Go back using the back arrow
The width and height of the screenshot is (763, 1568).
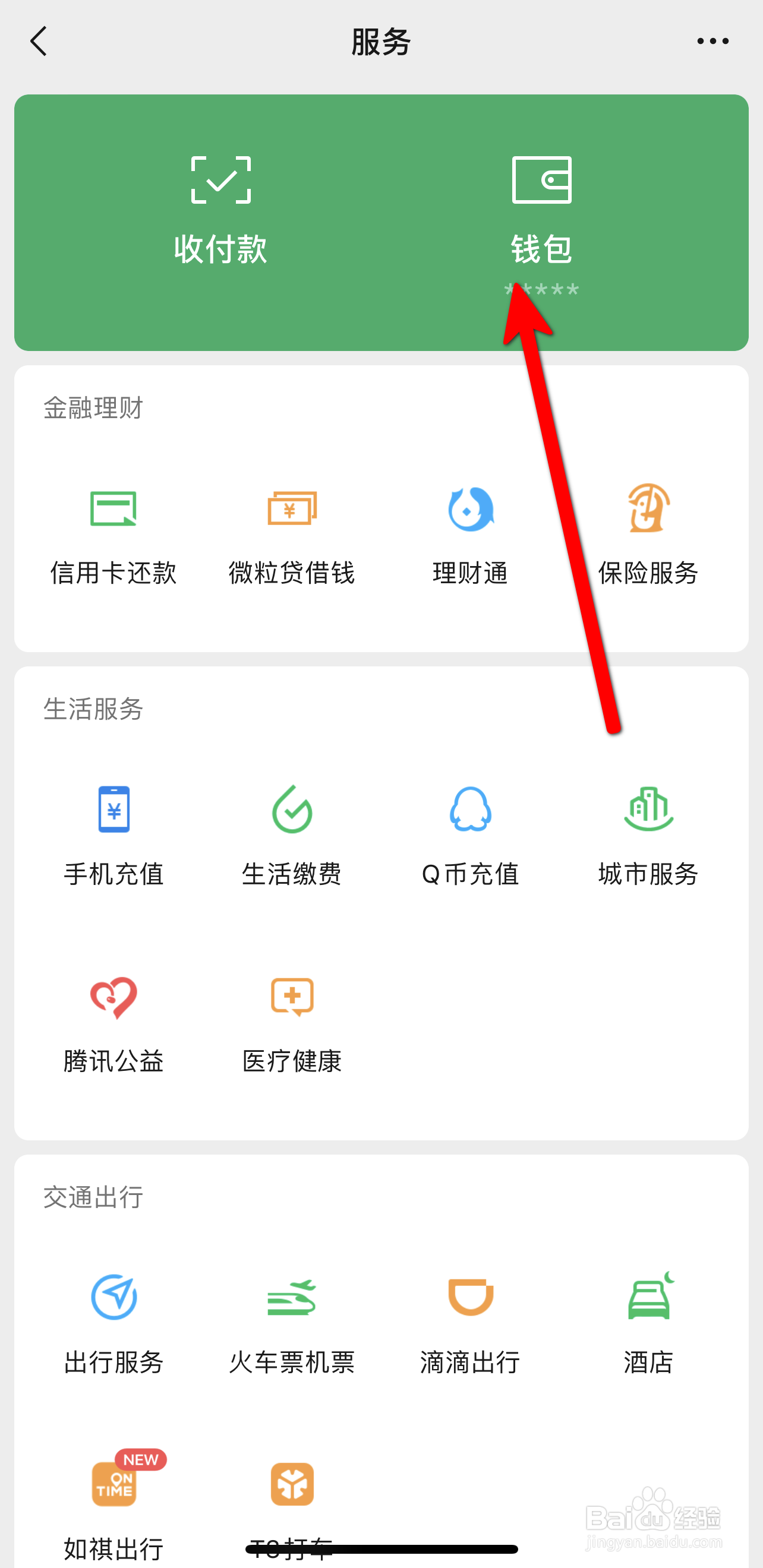(39, 41)
